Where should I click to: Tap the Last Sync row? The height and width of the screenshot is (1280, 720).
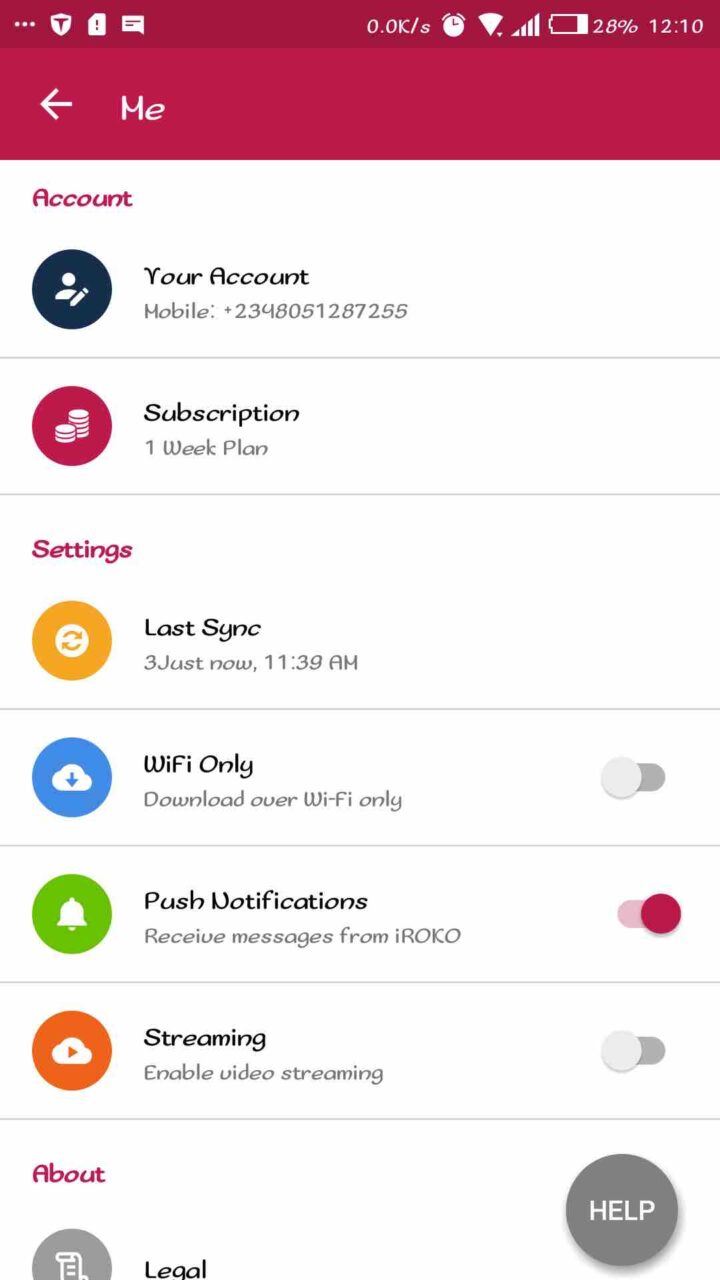click(360, 641)
